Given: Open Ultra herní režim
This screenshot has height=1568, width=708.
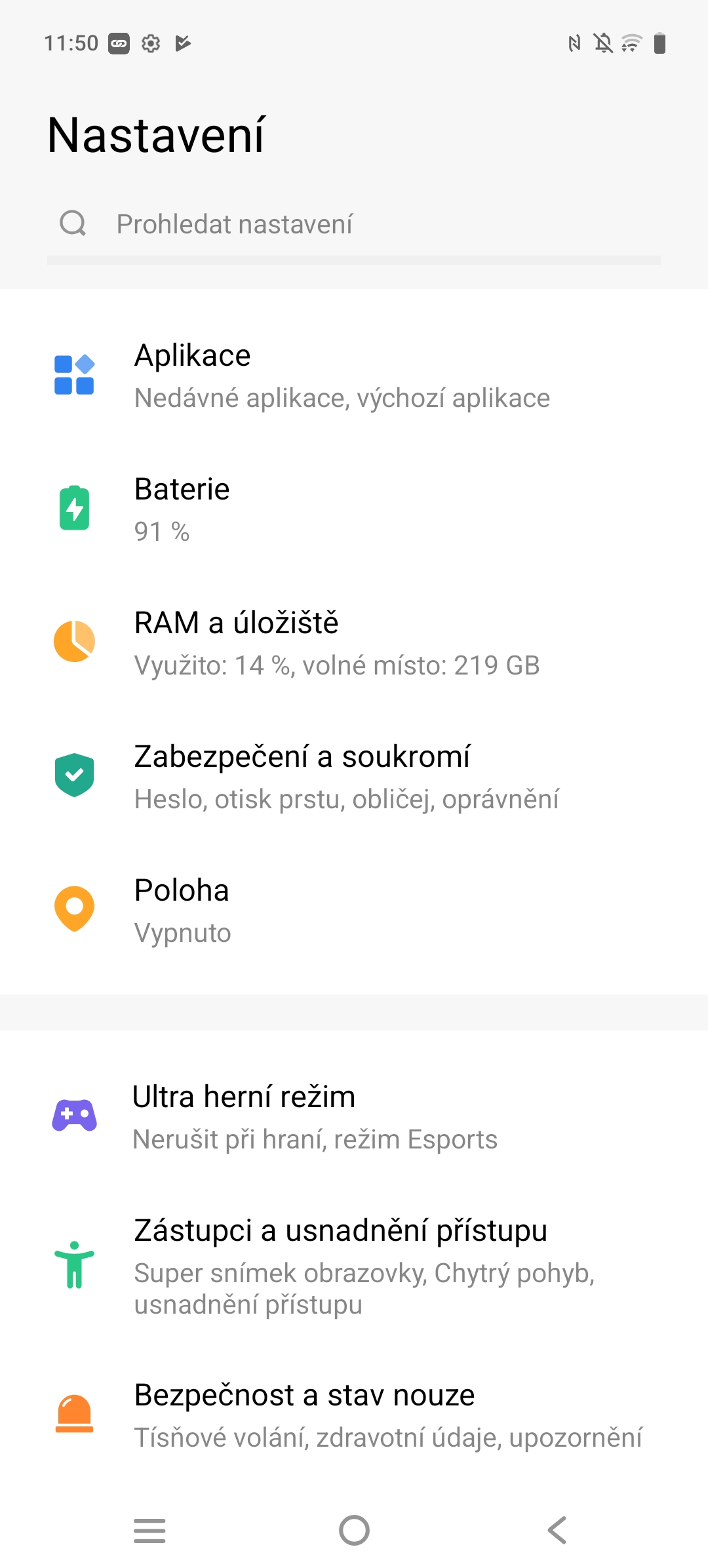Looking at the screenshot, I should coord(354,1117).
